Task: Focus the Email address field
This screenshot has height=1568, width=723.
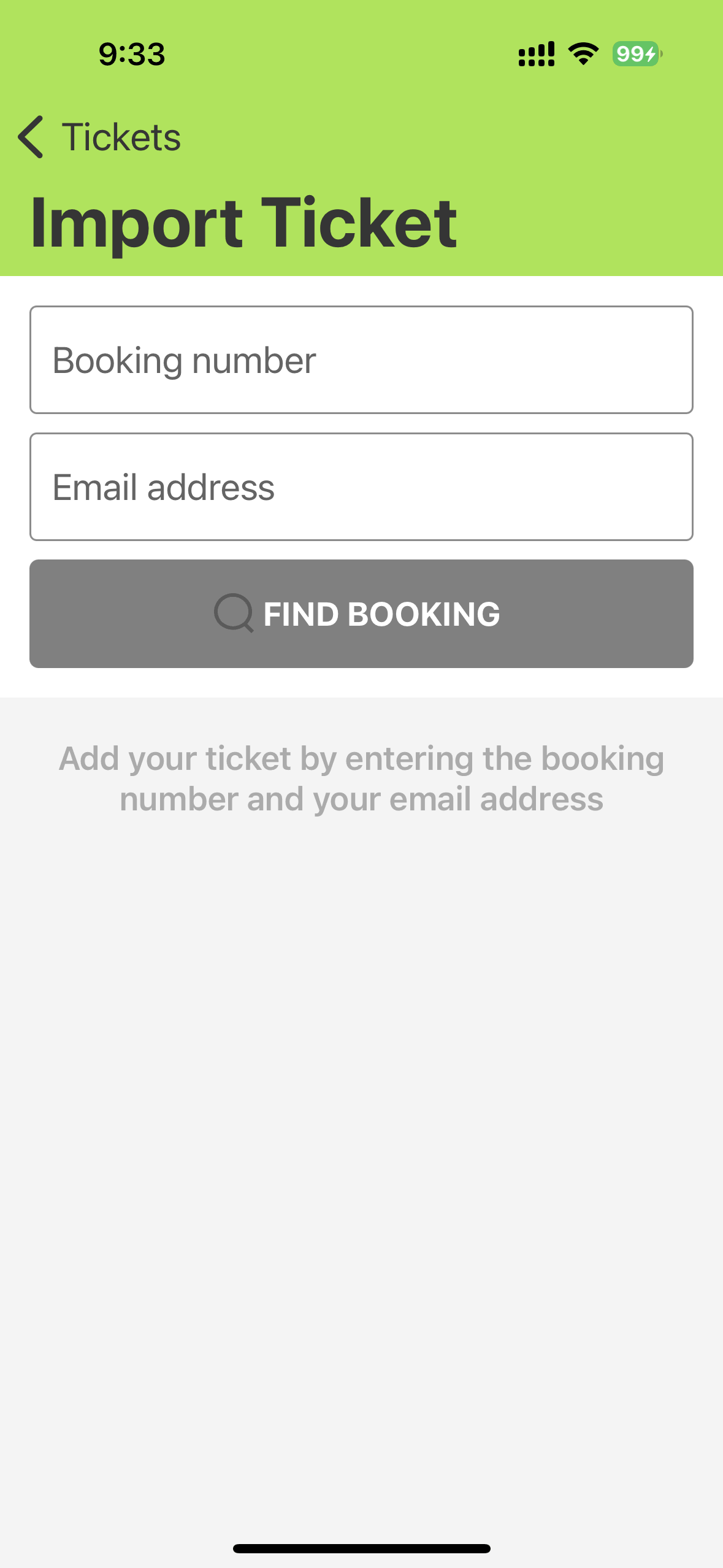Action: [x=361, y=487]
